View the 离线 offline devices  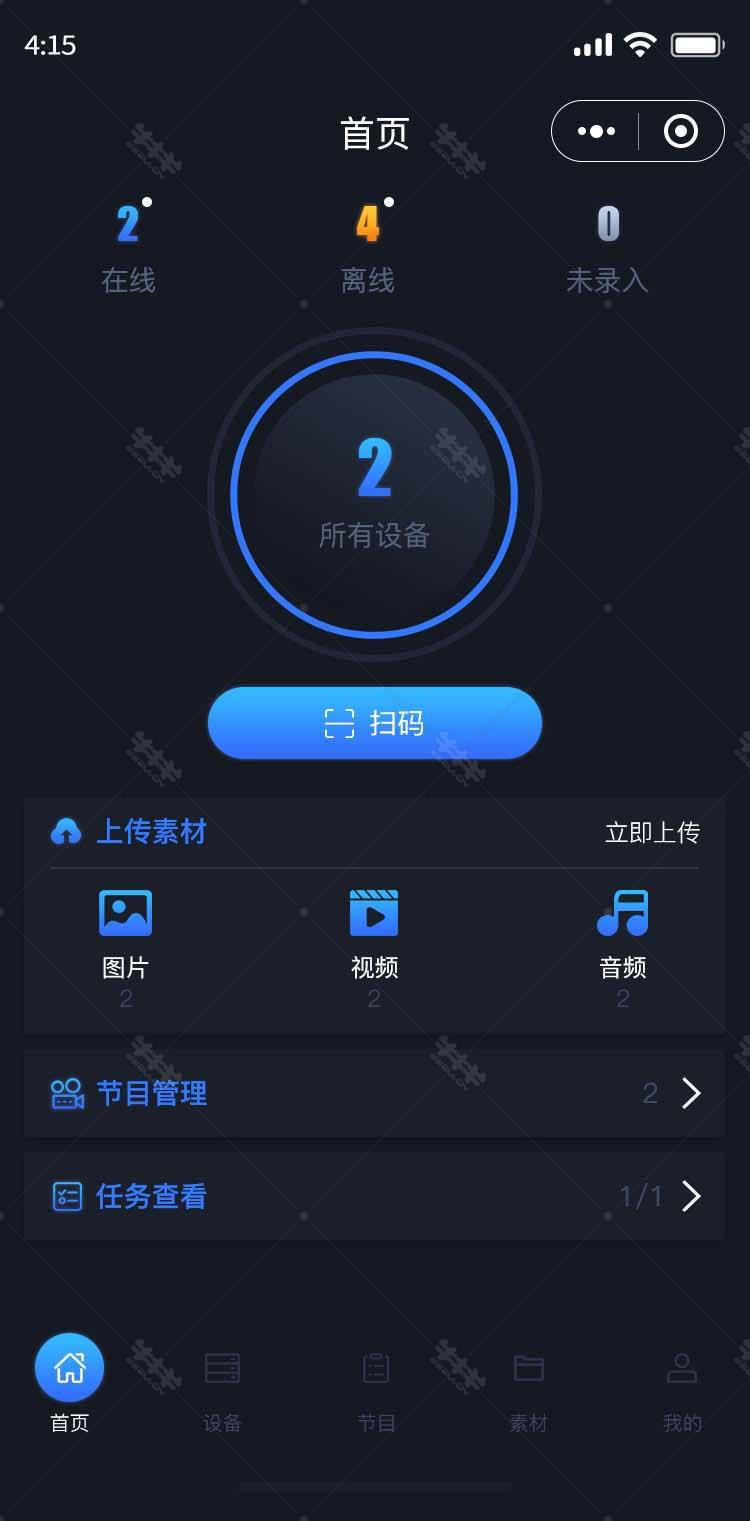[x=368, y=247]
